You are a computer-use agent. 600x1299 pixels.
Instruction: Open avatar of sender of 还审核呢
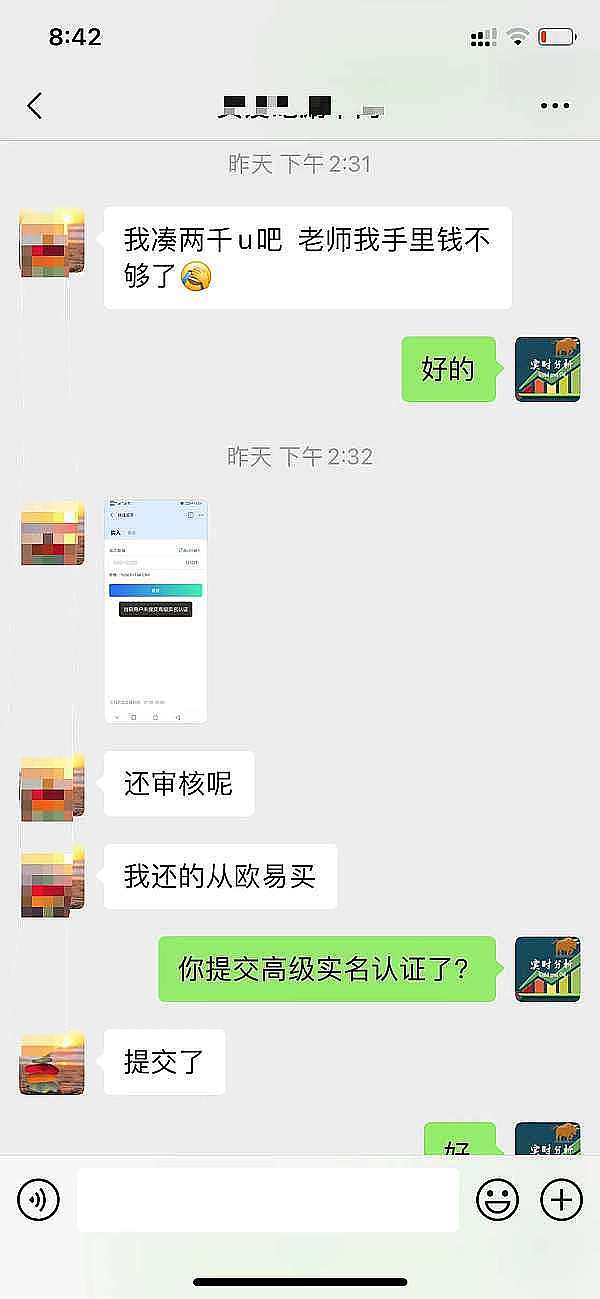pyautogui.click(x=52, y=785)
